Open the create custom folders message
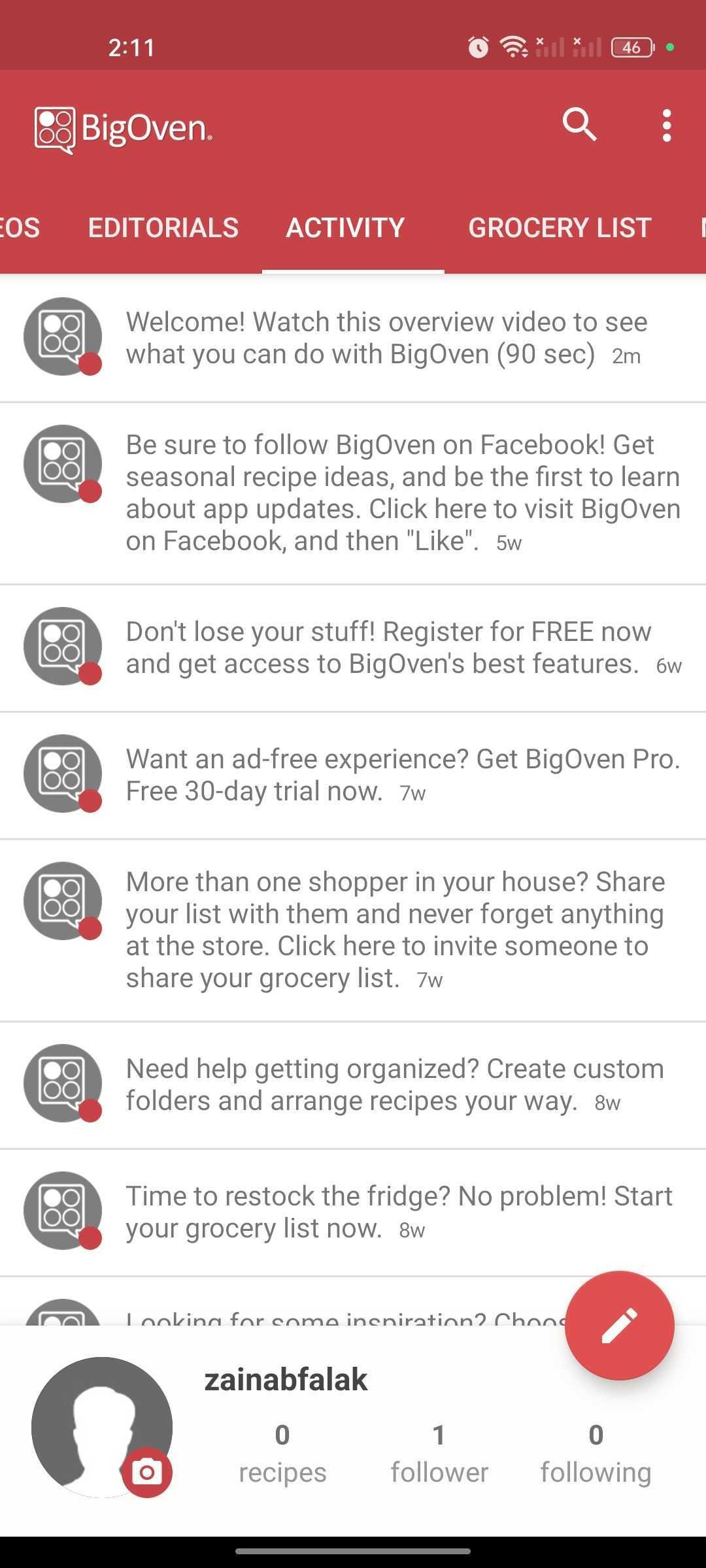The height and width of the screenshot is (1568, 706). point(395,1085)
